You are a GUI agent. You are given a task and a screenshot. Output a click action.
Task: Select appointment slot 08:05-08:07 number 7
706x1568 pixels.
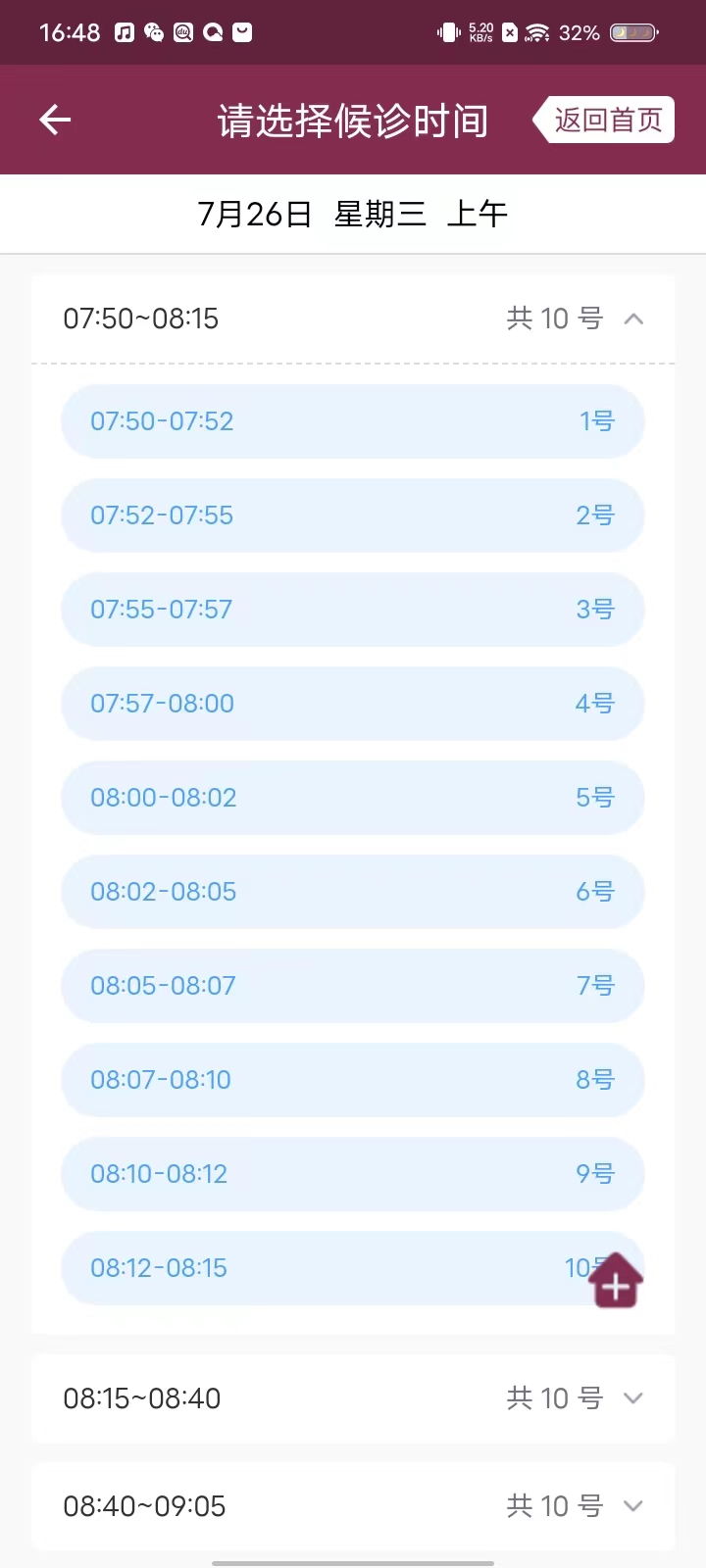(353, 985)
